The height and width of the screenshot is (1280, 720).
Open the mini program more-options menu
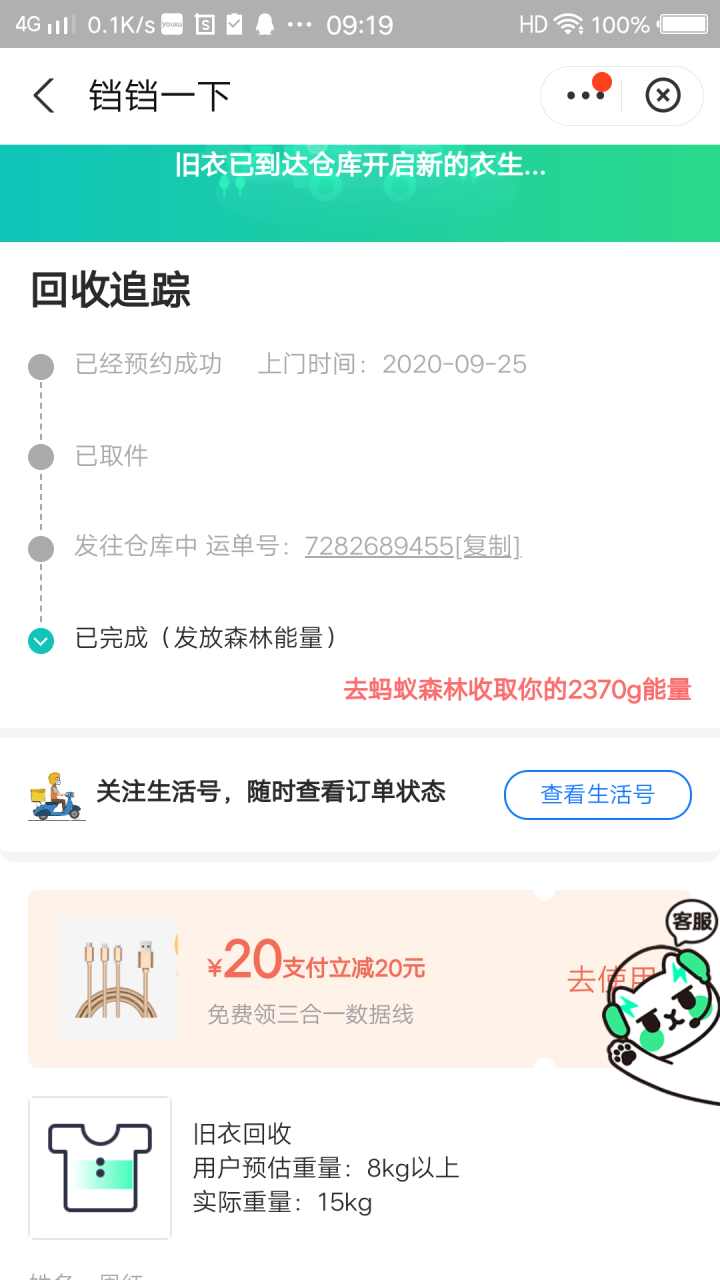[586, 95]
